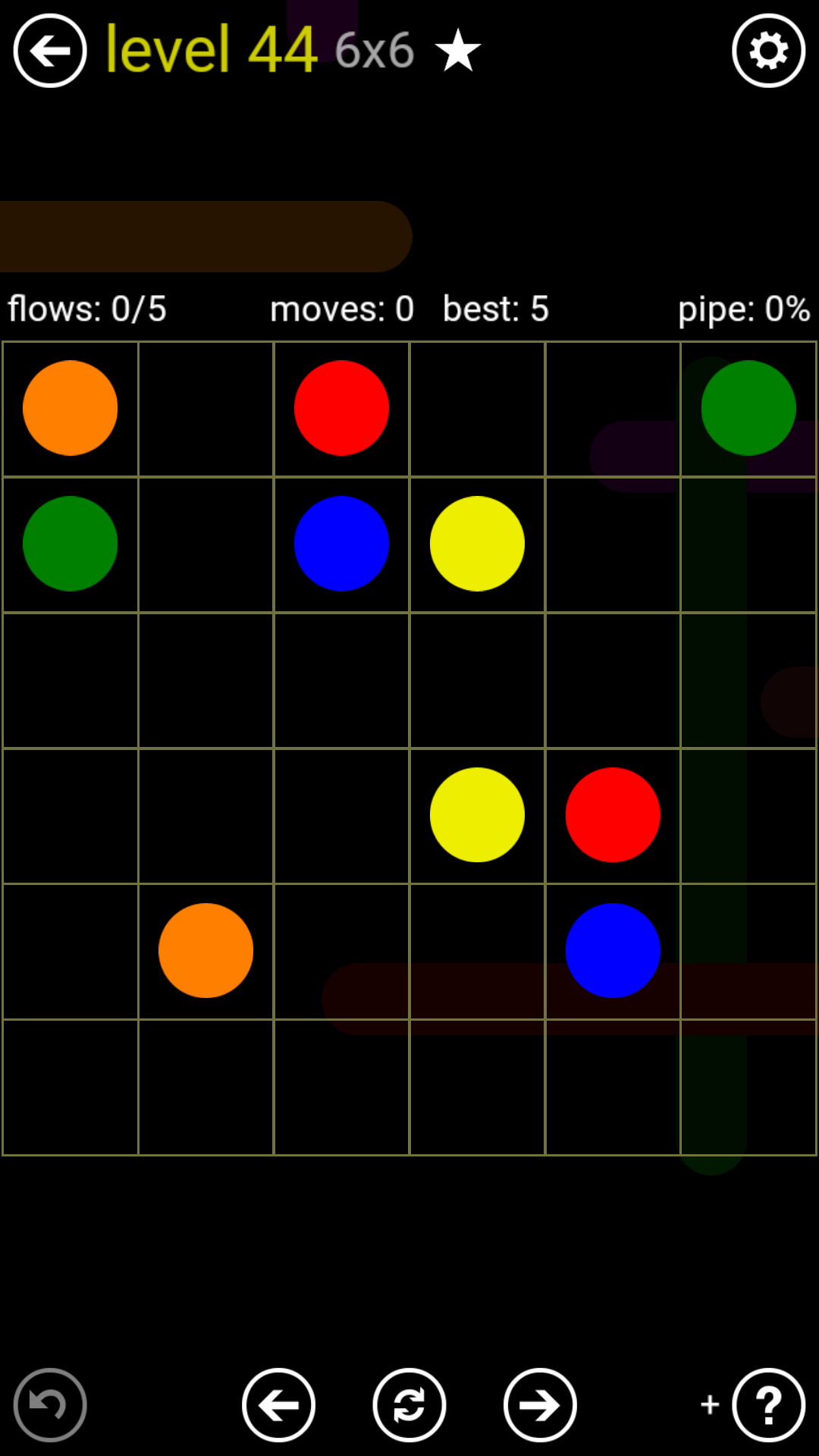Screen dimensions: 819x1456
Task: Select the blue dot in the fifth row
Action: point(613,951)
